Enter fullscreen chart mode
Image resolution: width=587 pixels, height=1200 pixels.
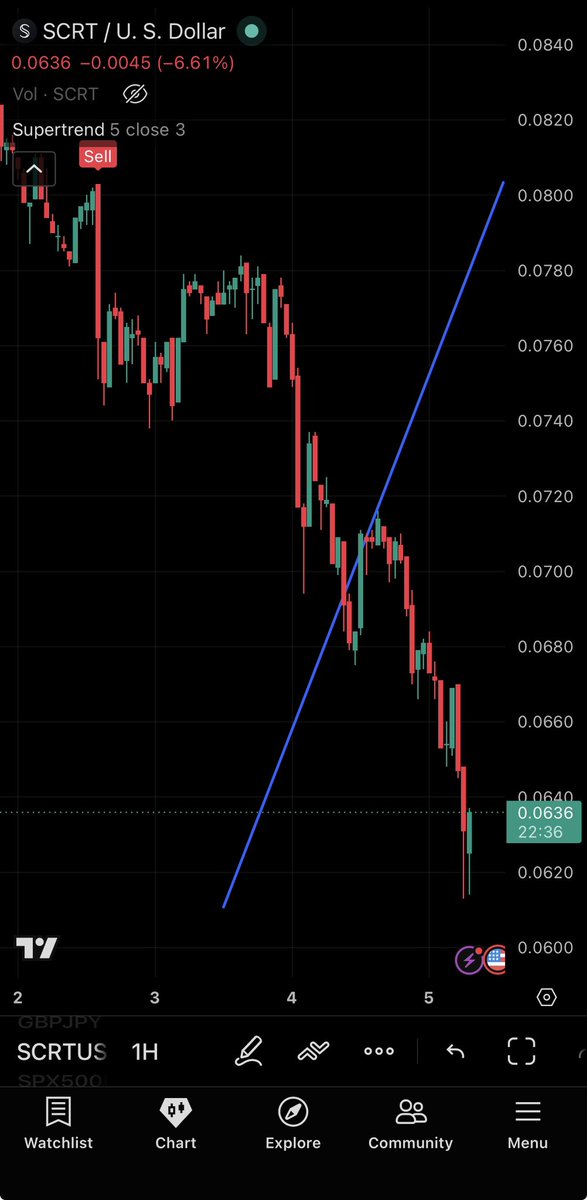[x=521, y=1051]
